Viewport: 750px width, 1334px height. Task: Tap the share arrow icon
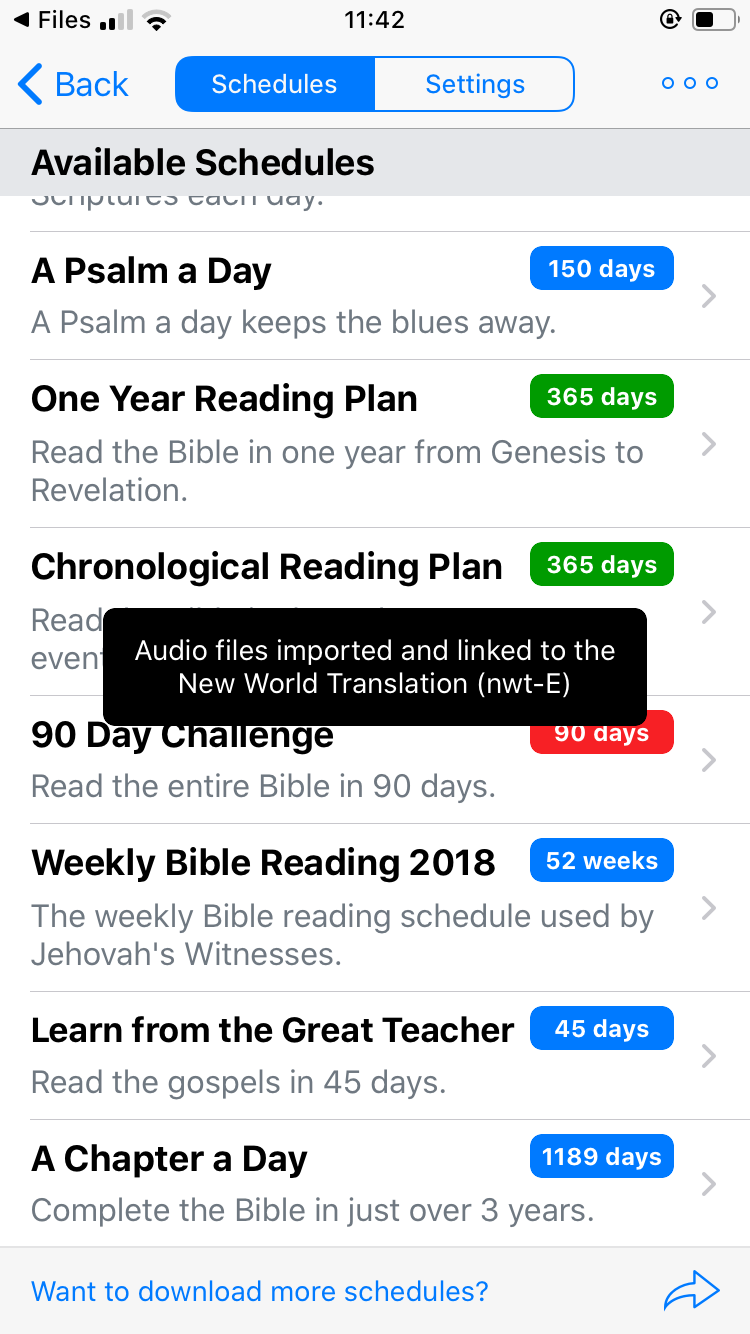point(691,1291)
